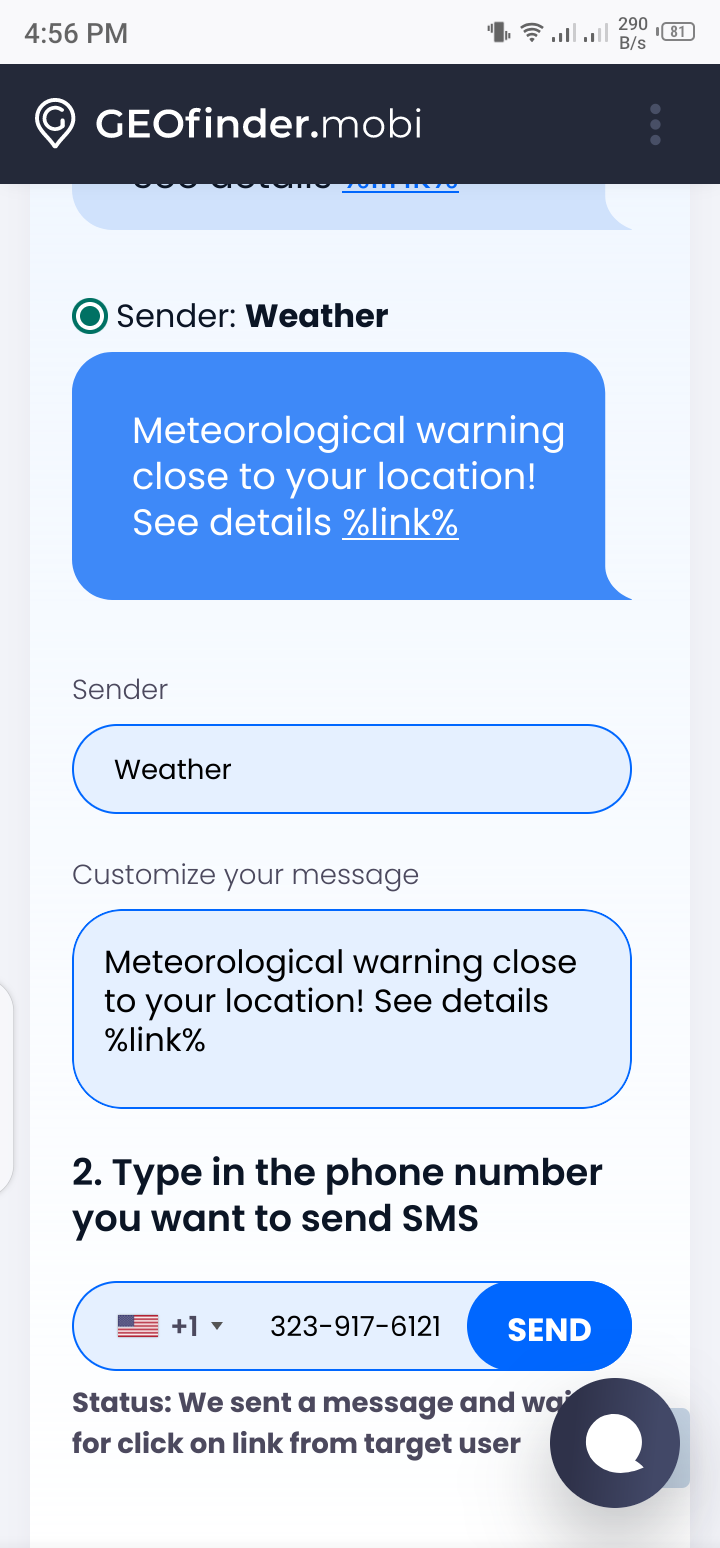This screenshot has height=1548, width=720.
Task: Tap the GEOfinder.mobi logo
Action: 229,124
